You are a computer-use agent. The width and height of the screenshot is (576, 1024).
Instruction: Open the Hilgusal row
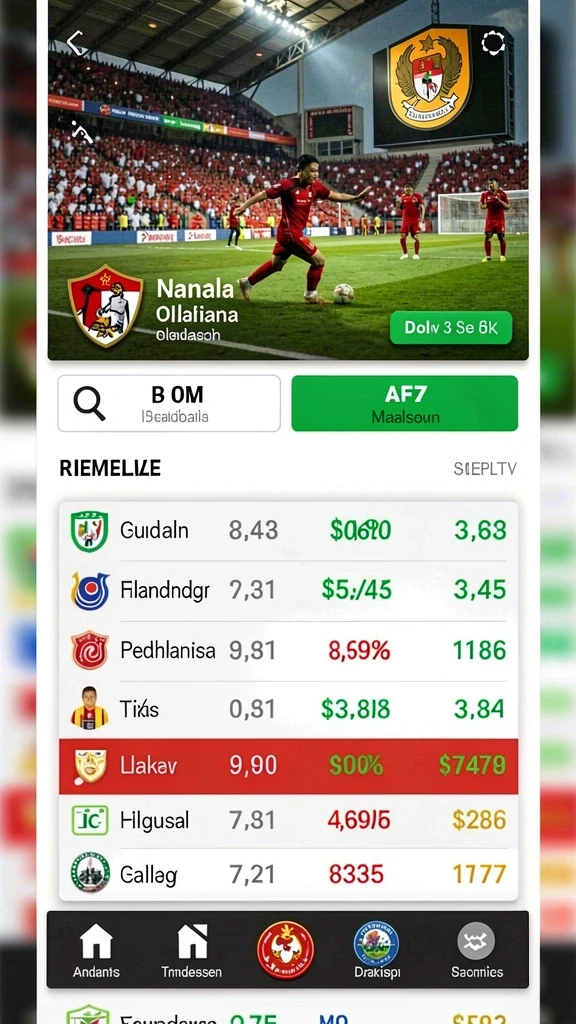point(289,821)
